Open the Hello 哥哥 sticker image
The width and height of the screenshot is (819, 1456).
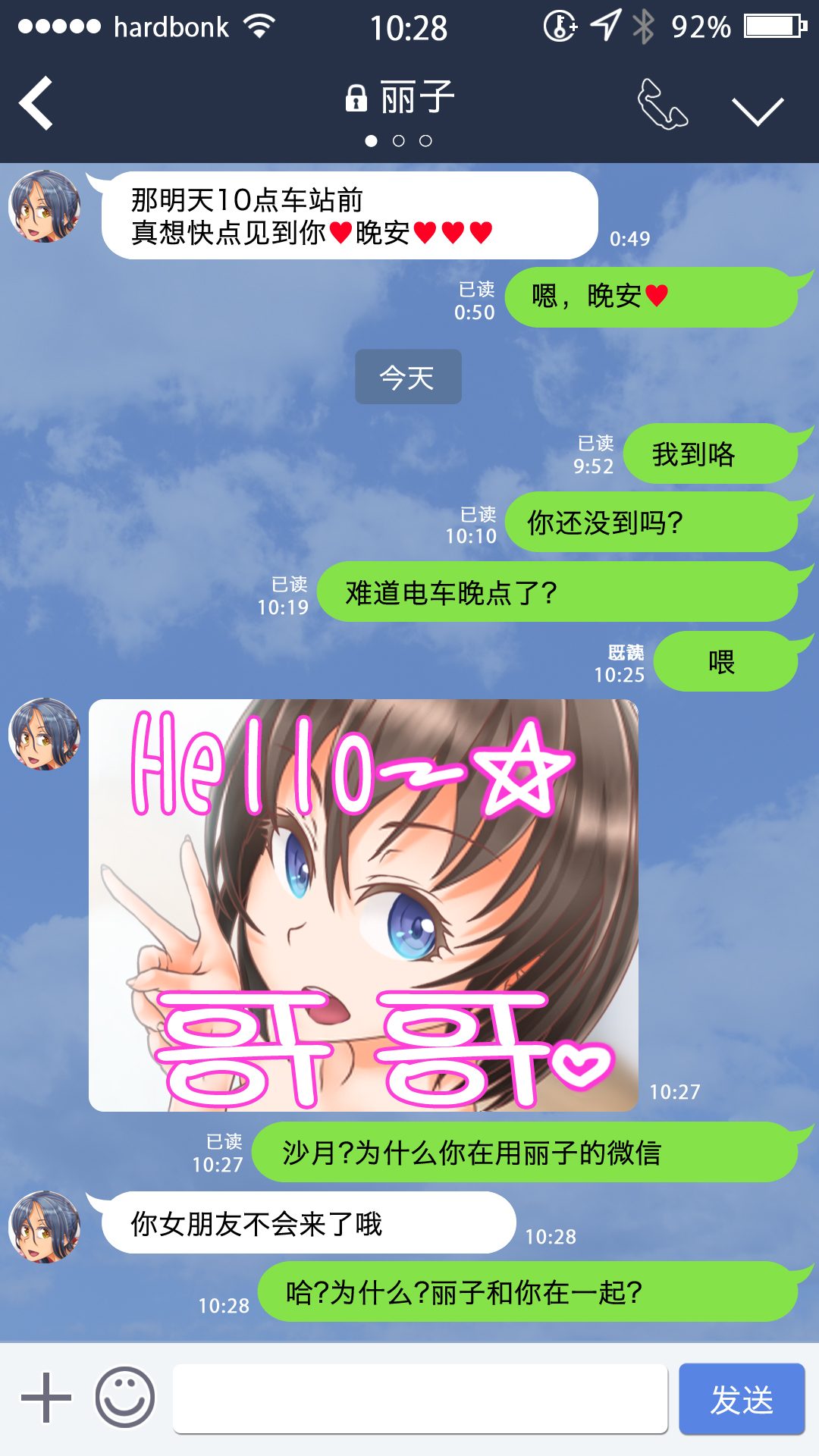point(363,905)
